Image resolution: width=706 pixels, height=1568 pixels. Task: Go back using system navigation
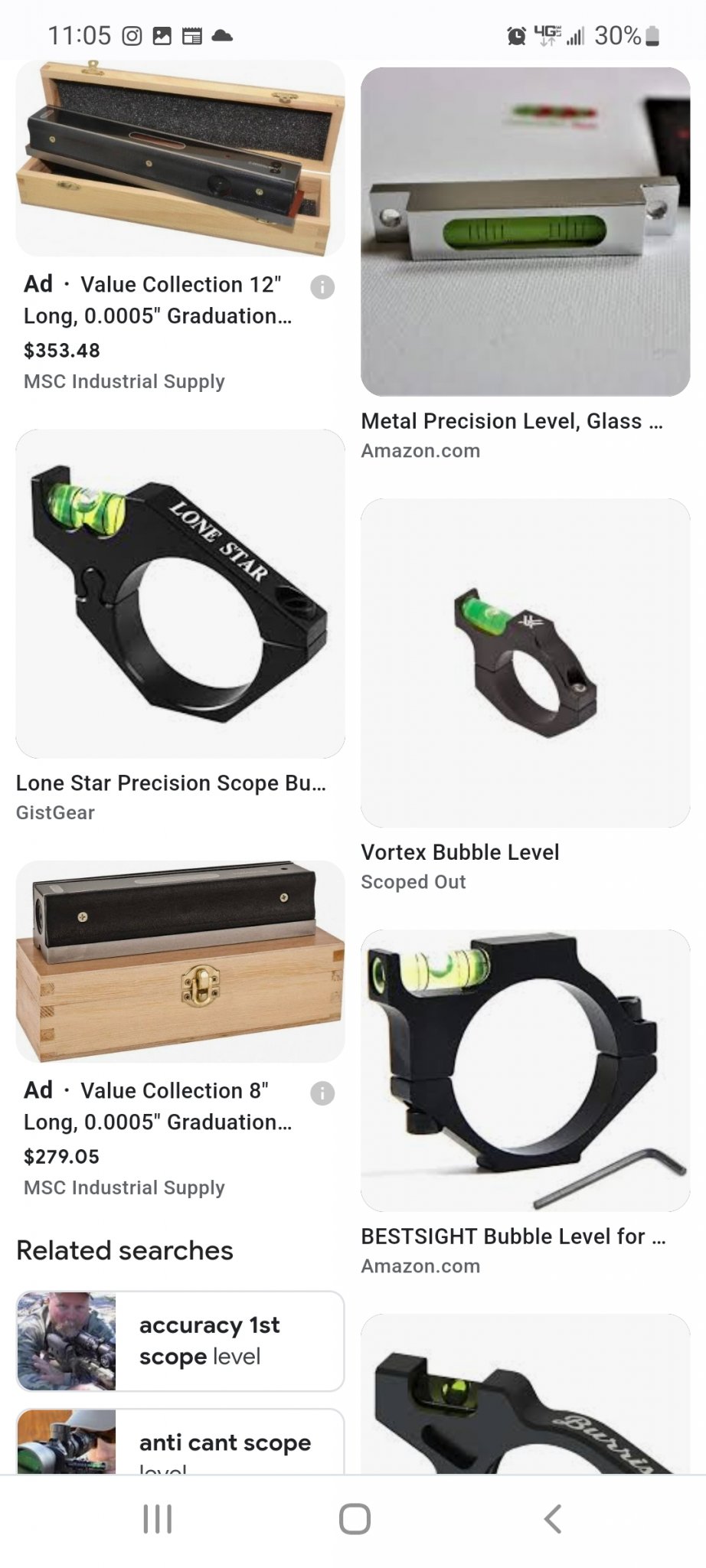(552, 1519)
